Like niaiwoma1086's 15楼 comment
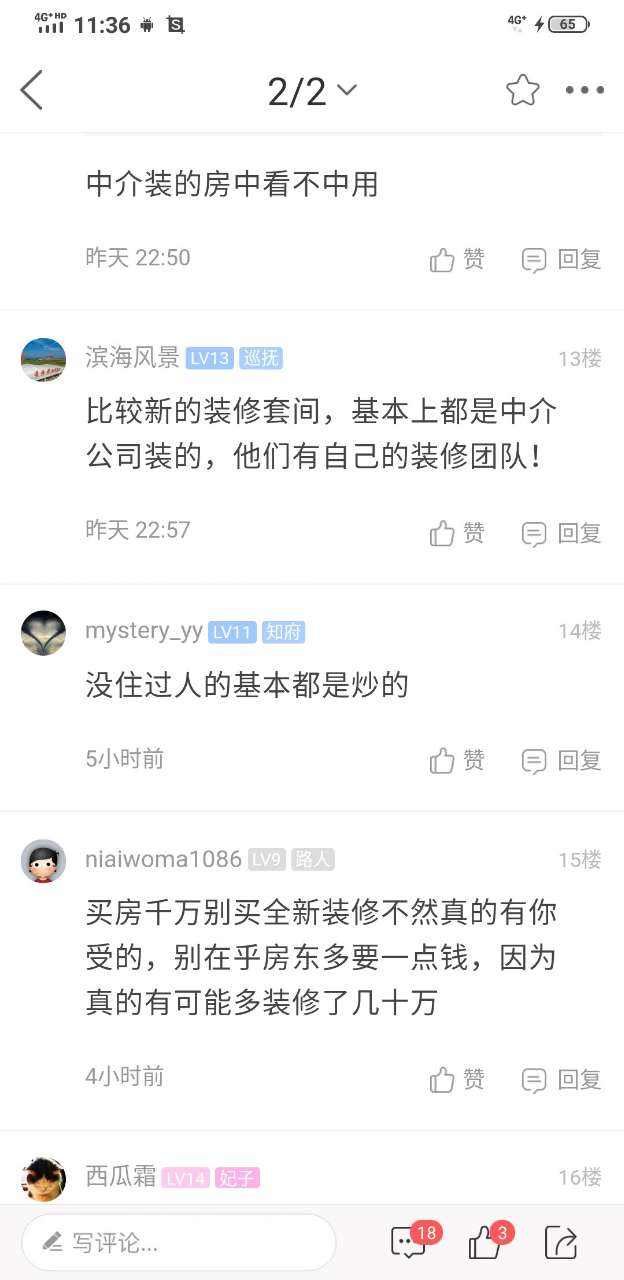624x1280 pixels. point(457,1080)
